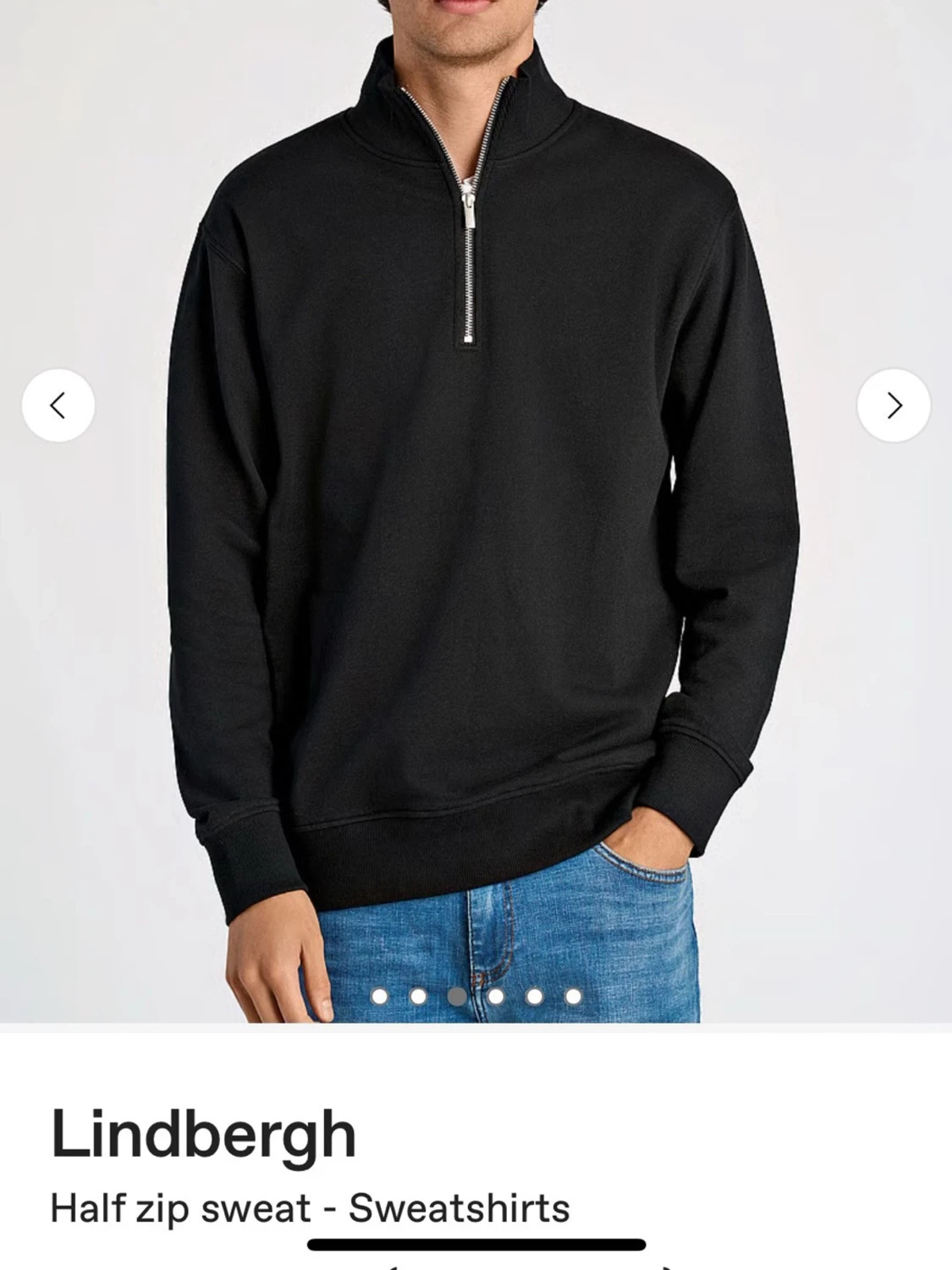Tap the sweatshirt product photo
952x1270 pixels.
(x=474, y=508)
